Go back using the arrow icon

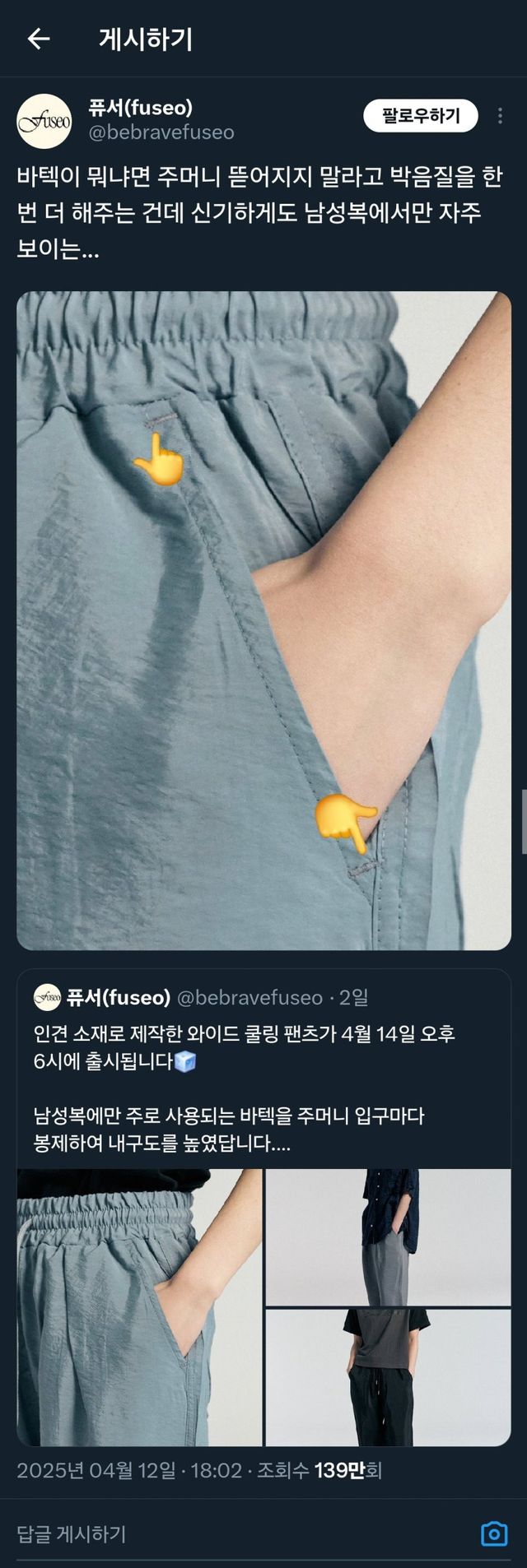pyautogui.click(x=39, y=39)
